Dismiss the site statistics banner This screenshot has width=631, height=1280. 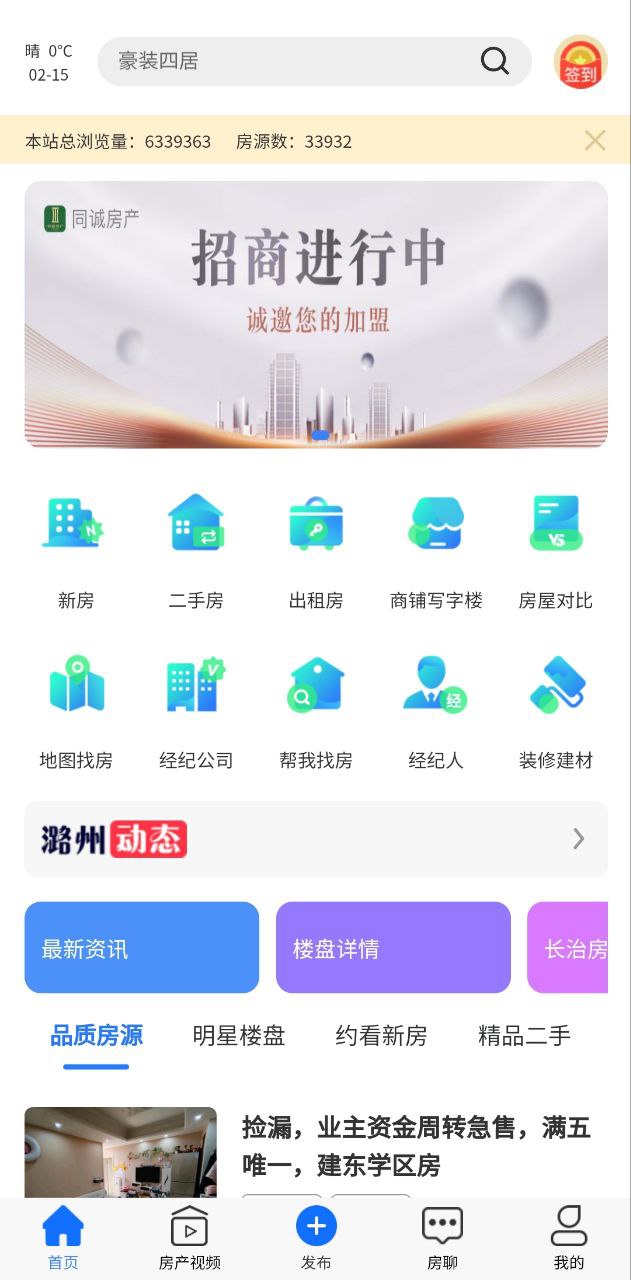(595, 141)
